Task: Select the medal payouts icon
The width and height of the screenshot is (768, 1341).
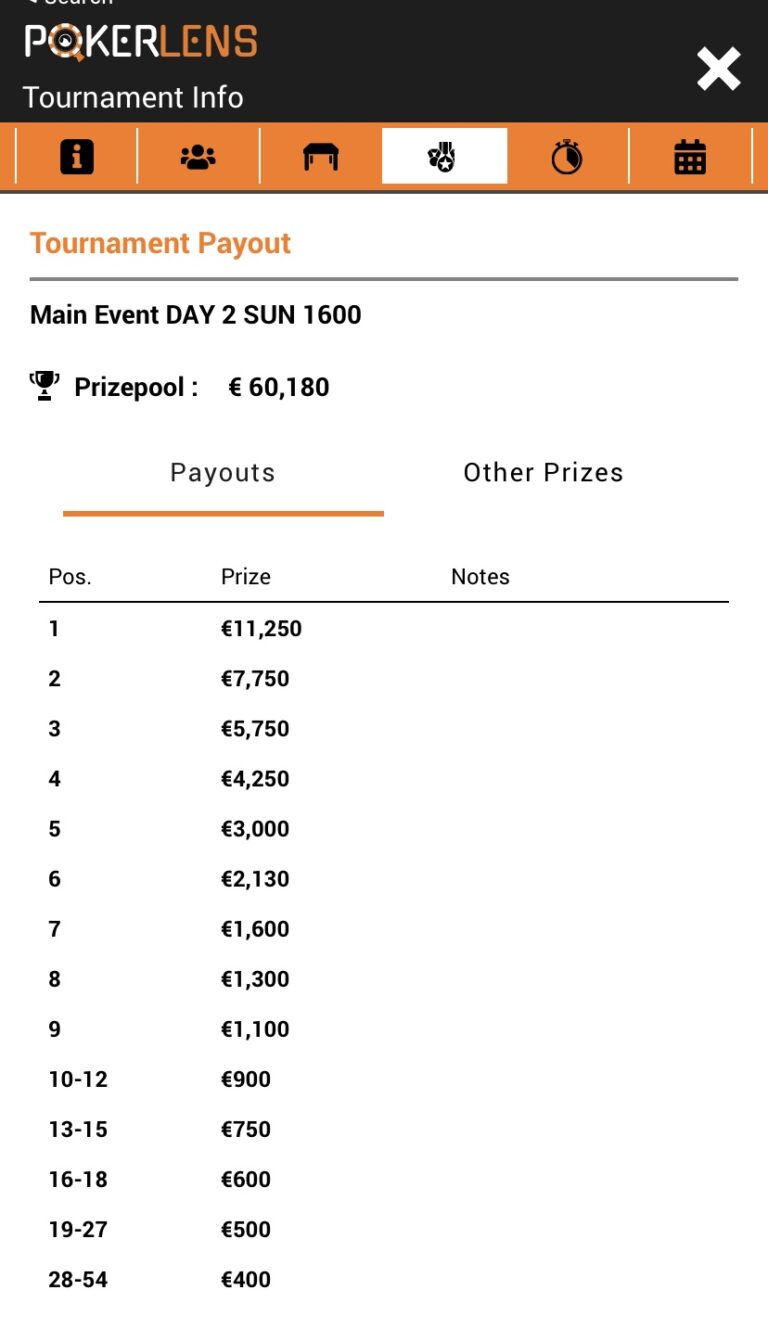Action: (444, 156)
